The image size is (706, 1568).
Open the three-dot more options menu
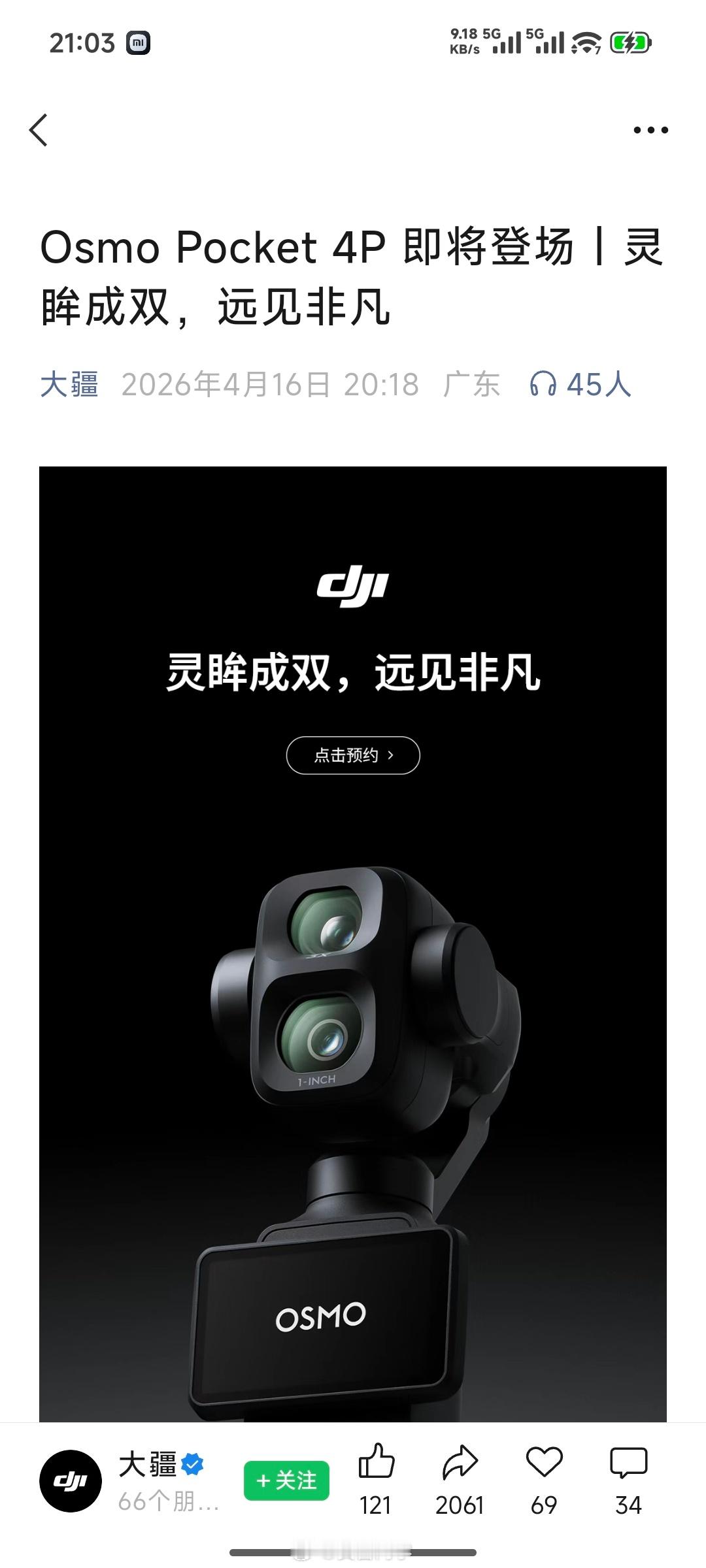pyautogui.click(x=650, y=131)
